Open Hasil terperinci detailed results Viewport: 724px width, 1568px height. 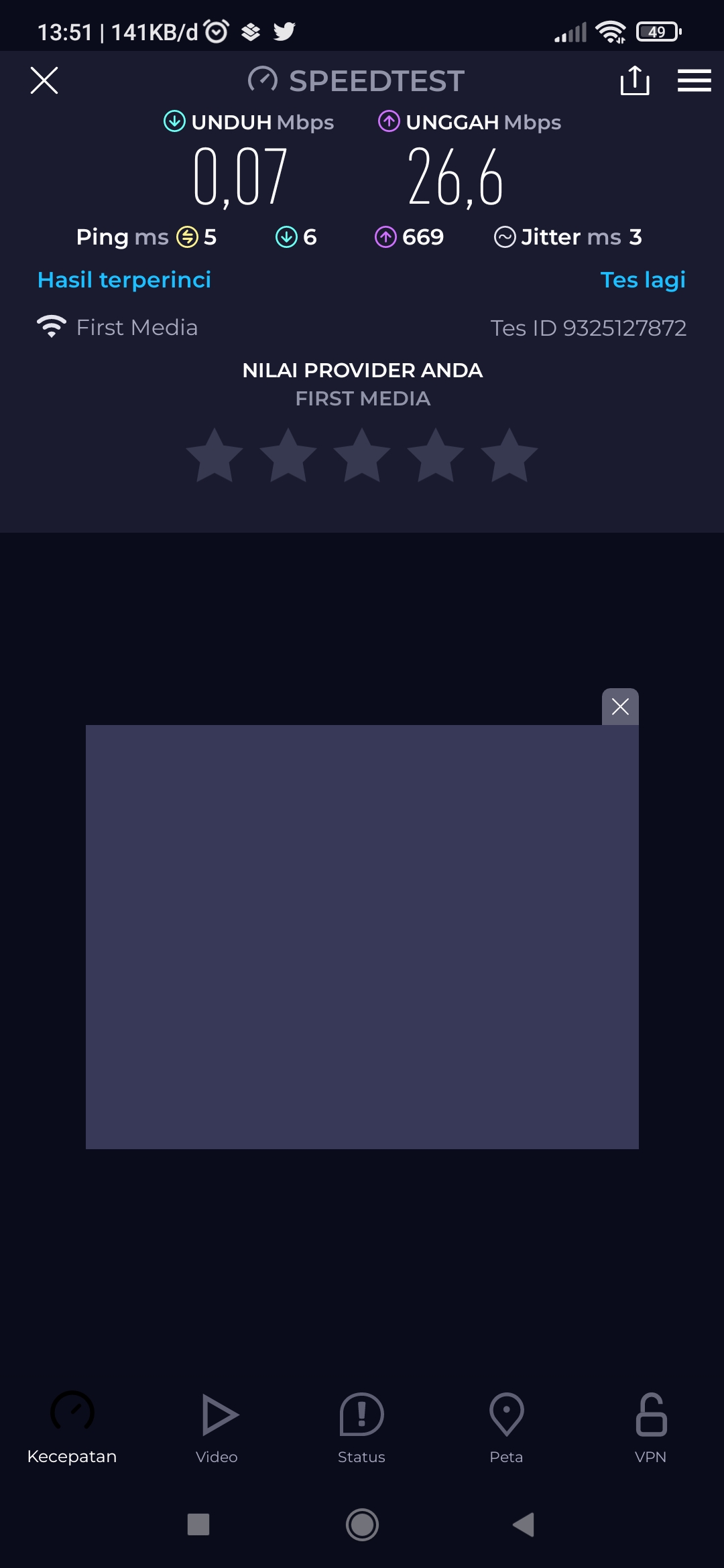point(124,279)
